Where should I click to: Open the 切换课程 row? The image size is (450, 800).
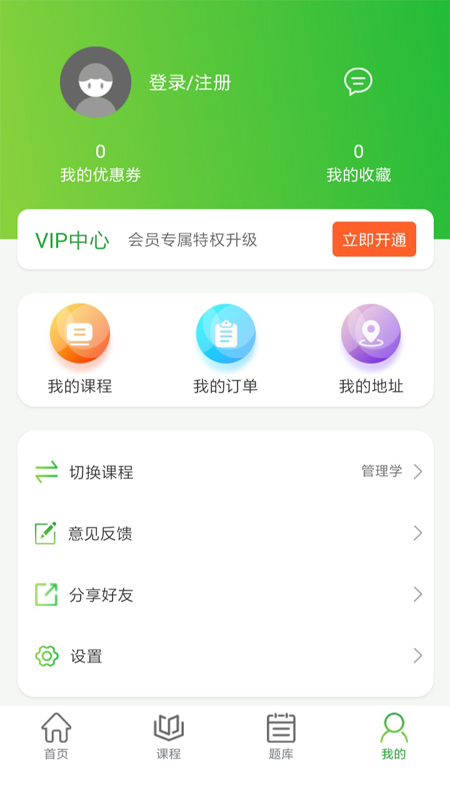(x=226, y=472)
